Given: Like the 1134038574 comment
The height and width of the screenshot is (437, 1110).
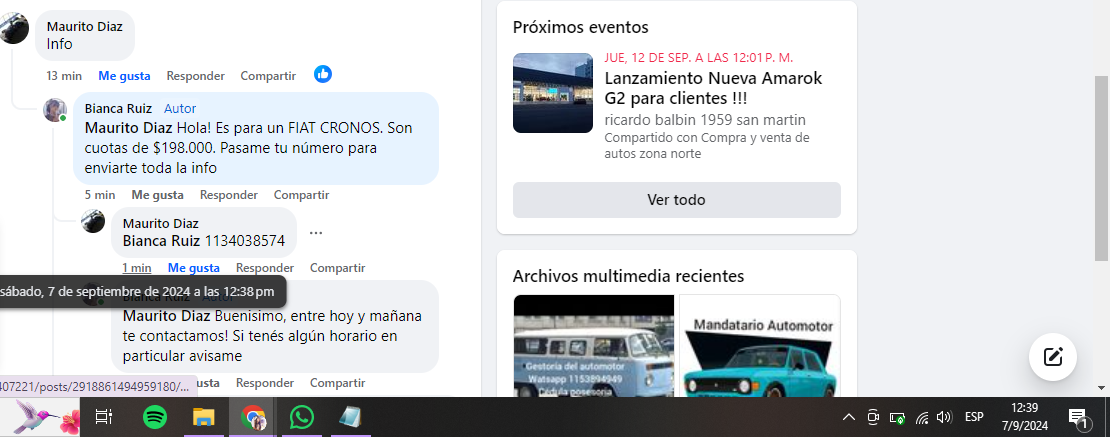Looking at the screenshot, I should pyautogui.click(x=193, y=268).
